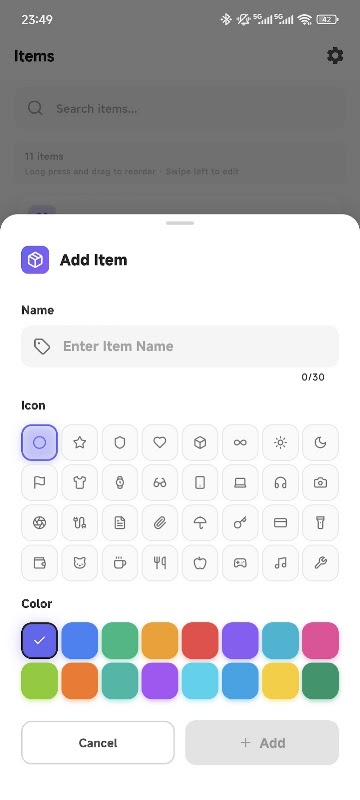The image size is (360, 800).
Task: Cancel adding the item
Action: 98,743
